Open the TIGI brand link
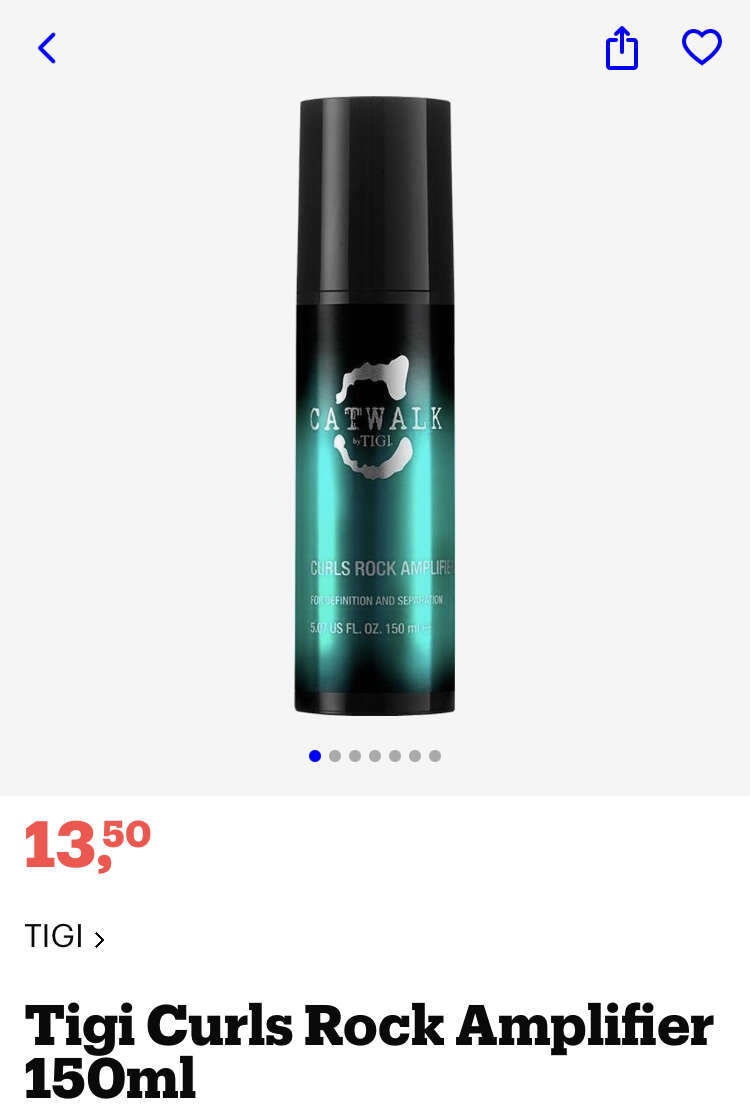750x1120 pixels. (64, 937)
